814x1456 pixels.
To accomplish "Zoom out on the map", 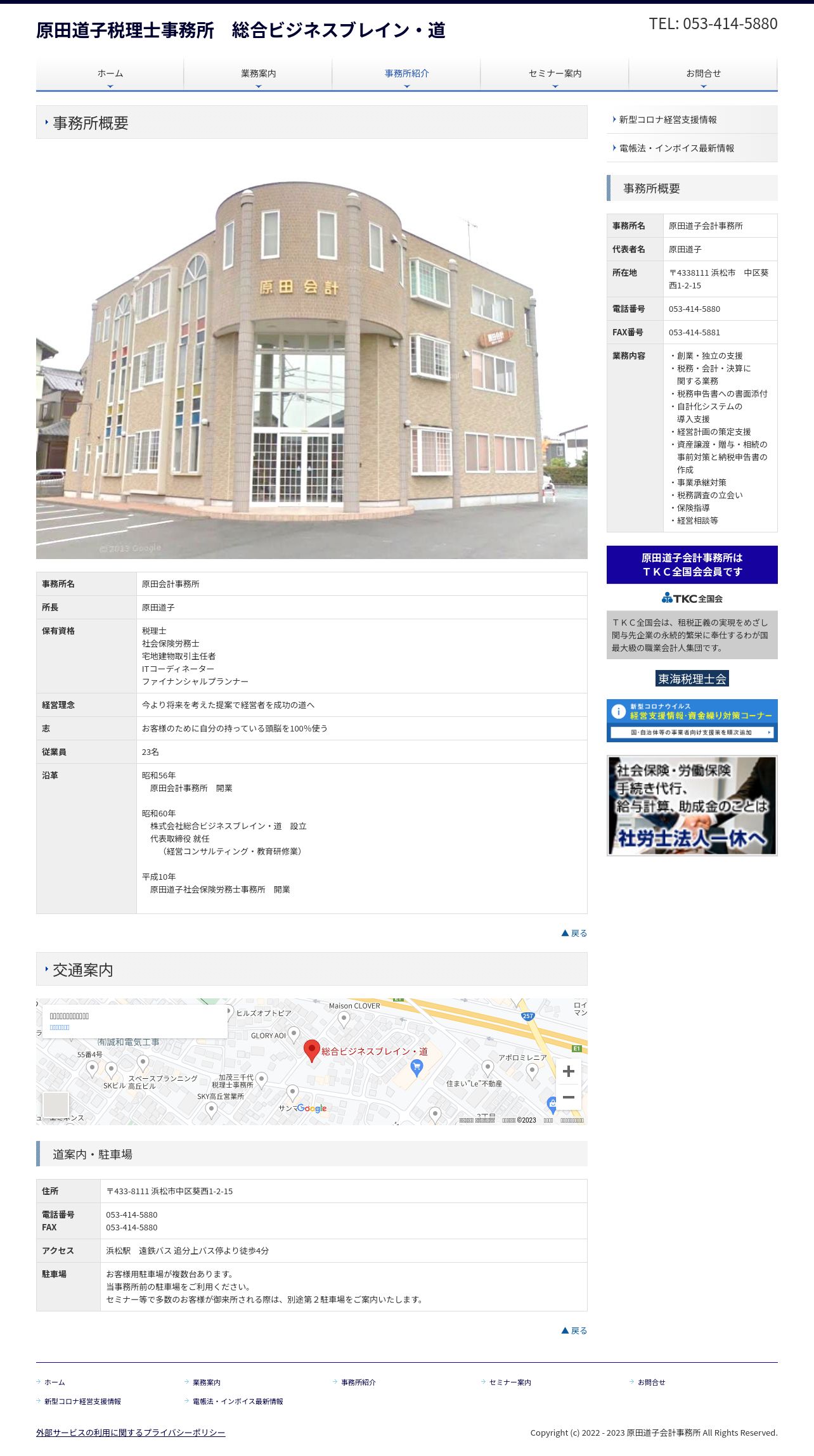I will 568,1097.
